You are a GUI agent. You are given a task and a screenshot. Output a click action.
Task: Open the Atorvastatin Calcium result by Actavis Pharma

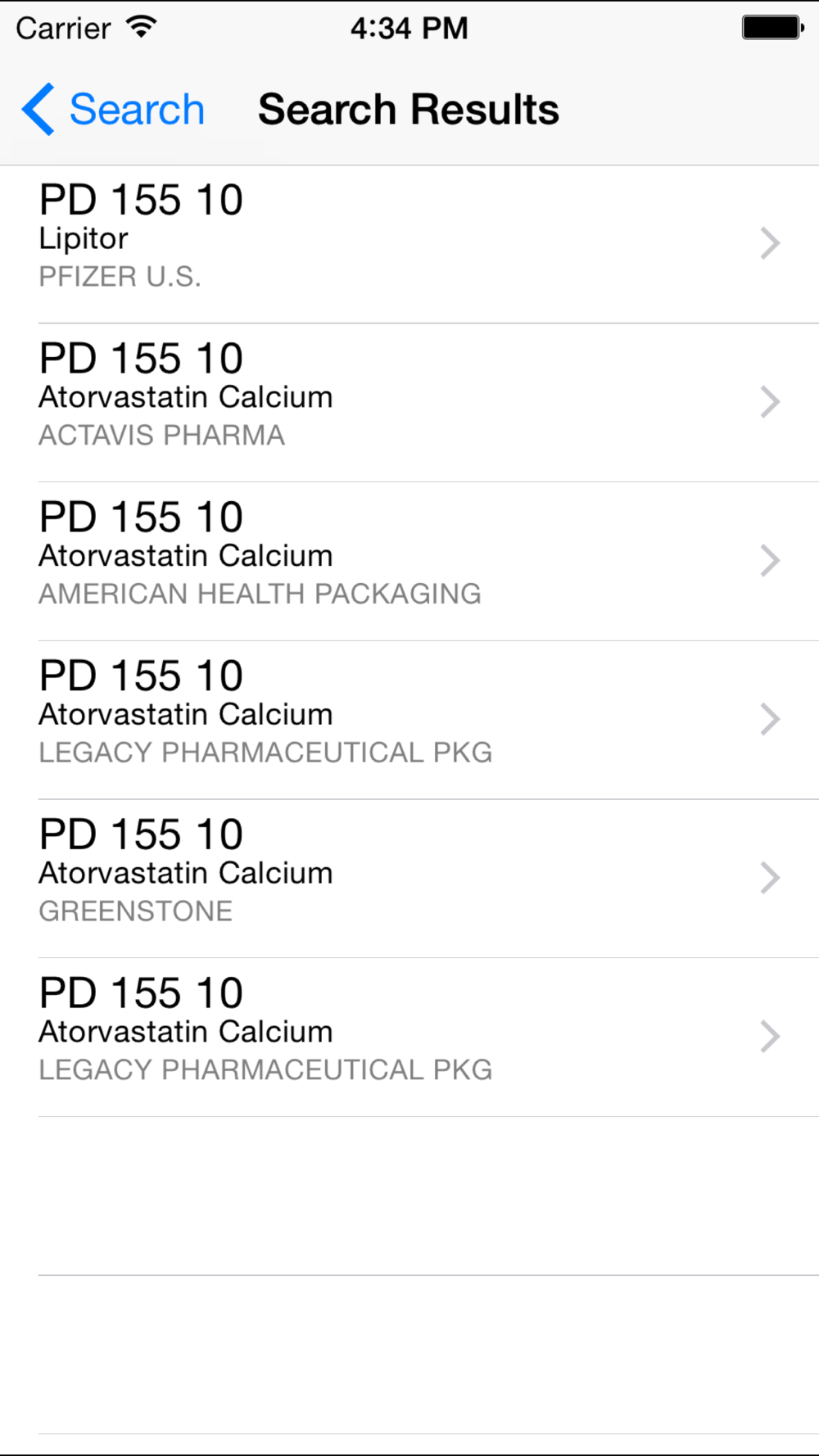click(x=409, y=403)
